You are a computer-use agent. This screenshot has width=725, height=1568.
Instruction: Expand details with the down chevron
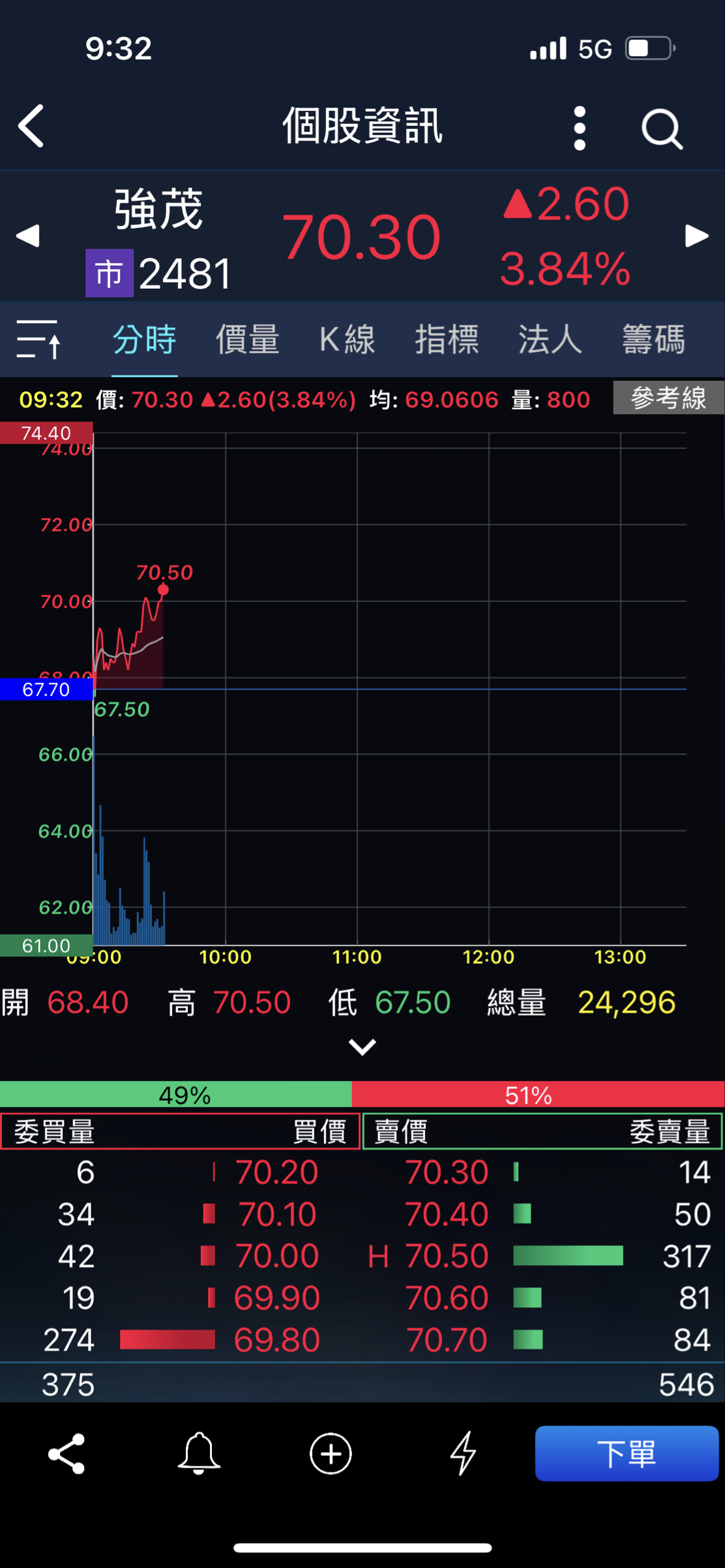[x=362, y=1047]
